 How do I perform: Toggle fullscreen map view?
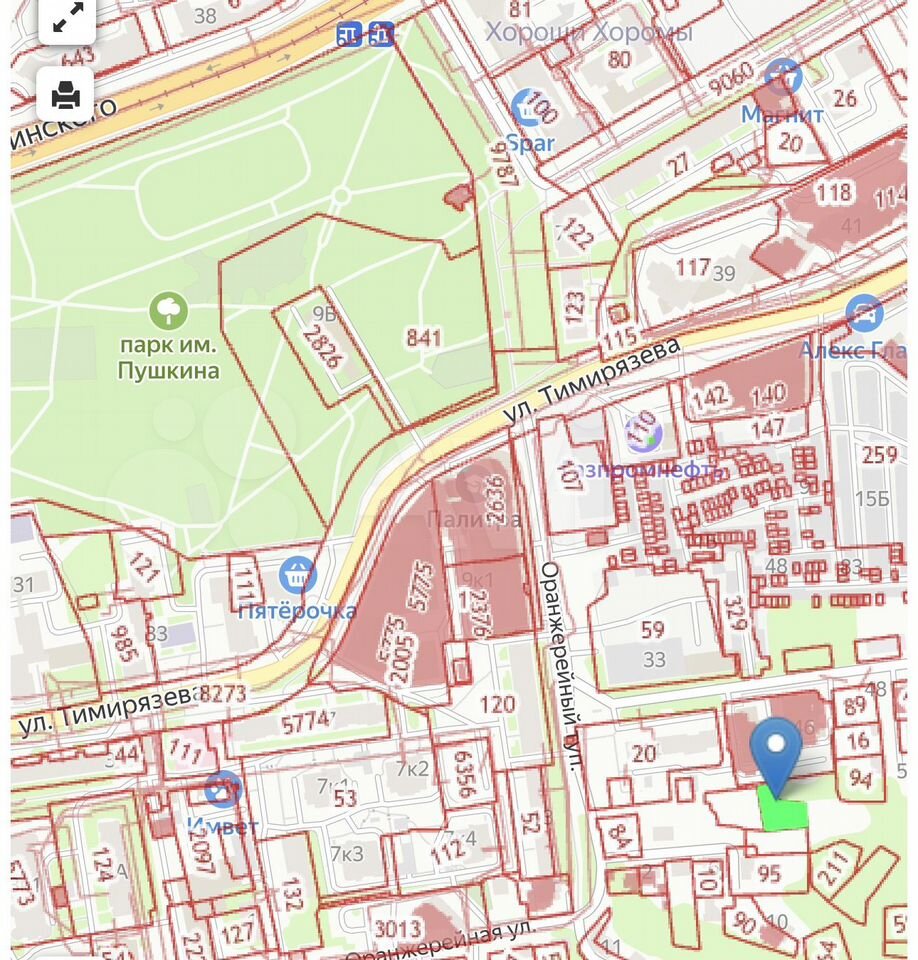click(x=67, y=20)
